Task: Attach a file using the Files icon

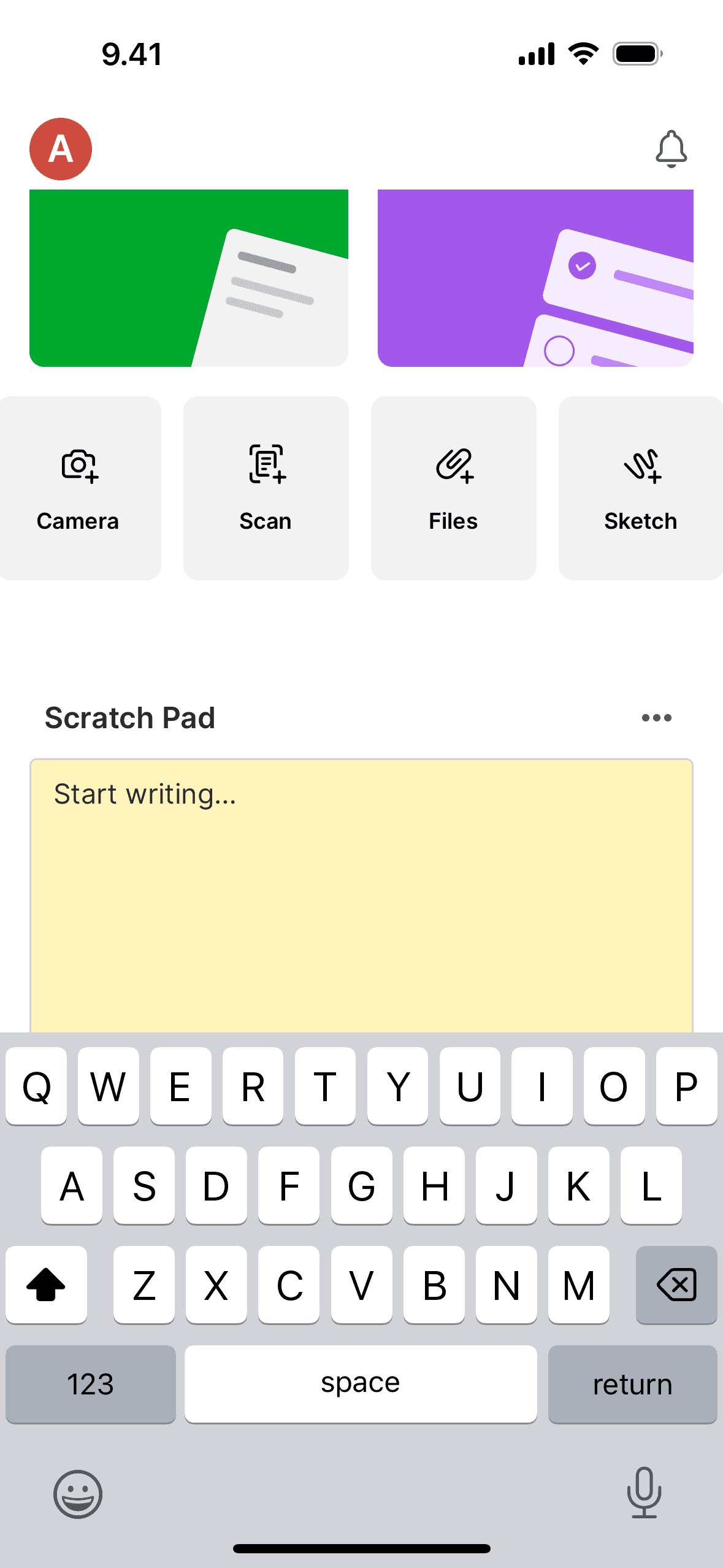Action: [x=454, y=488]
